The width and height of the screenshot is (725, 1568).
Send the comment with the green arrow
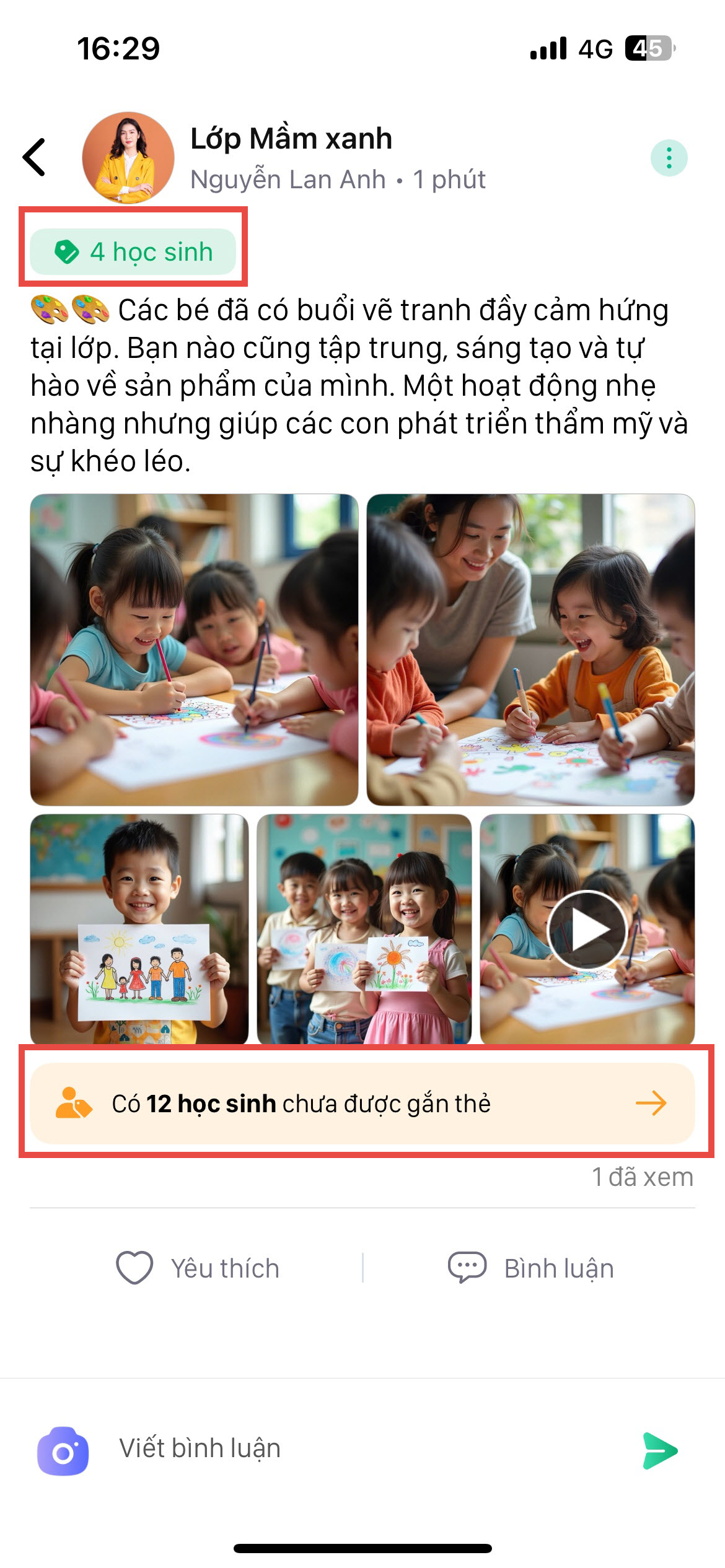pyautogui.click(x=660, y=1450)
